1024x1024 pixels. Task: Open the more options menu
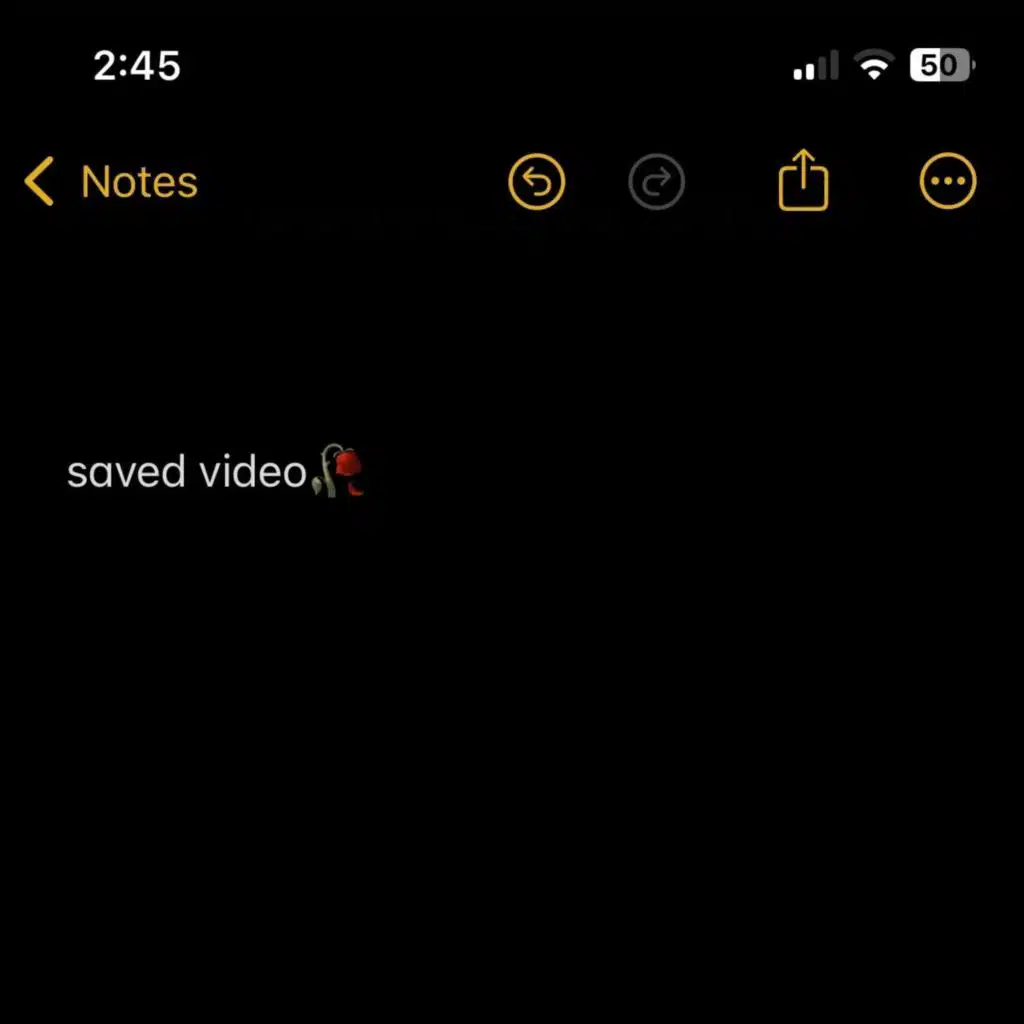pyautogui.click(x=947, y=182)
